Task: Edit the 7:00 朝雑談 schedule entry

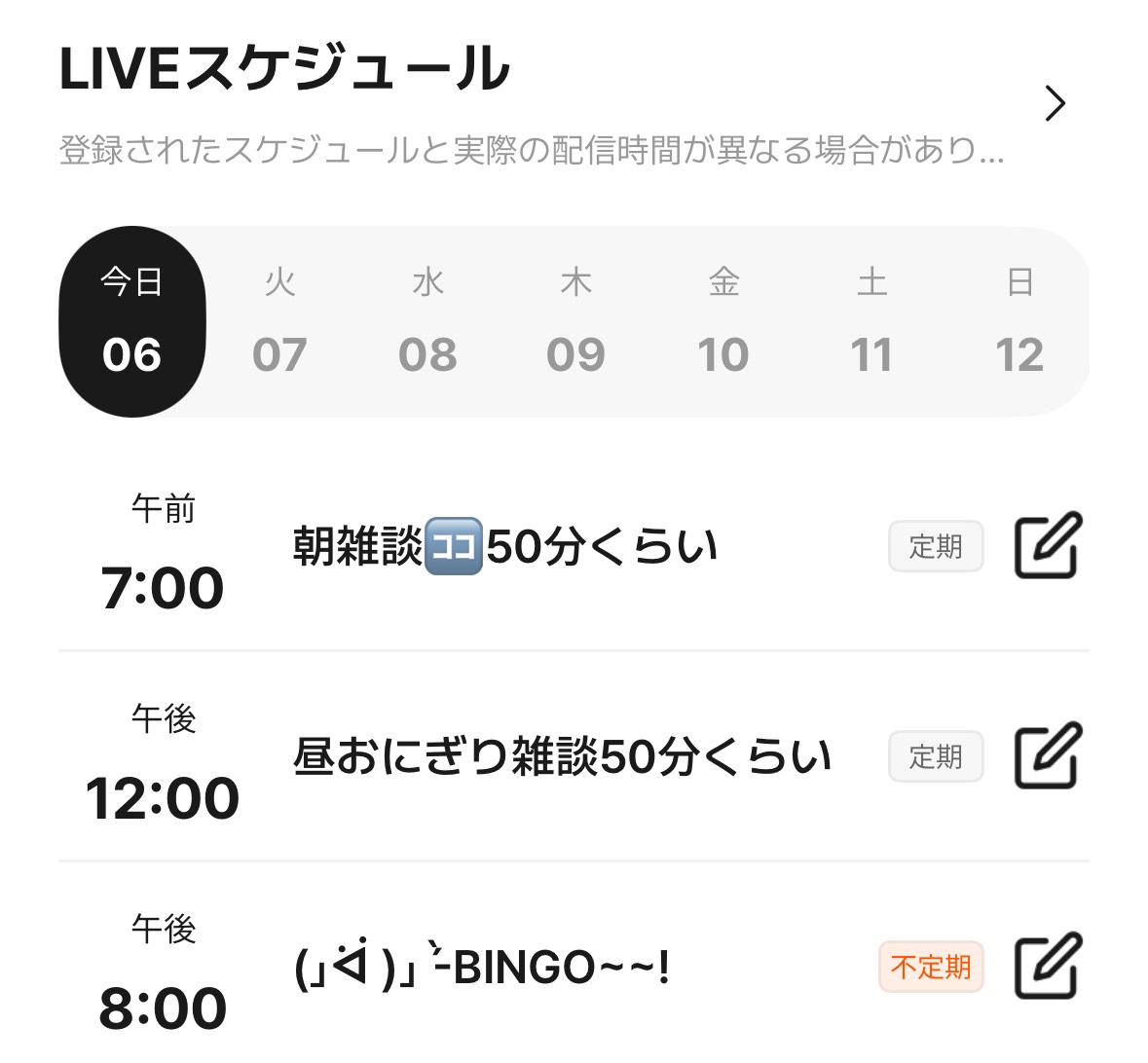Action: point(1049,545)
